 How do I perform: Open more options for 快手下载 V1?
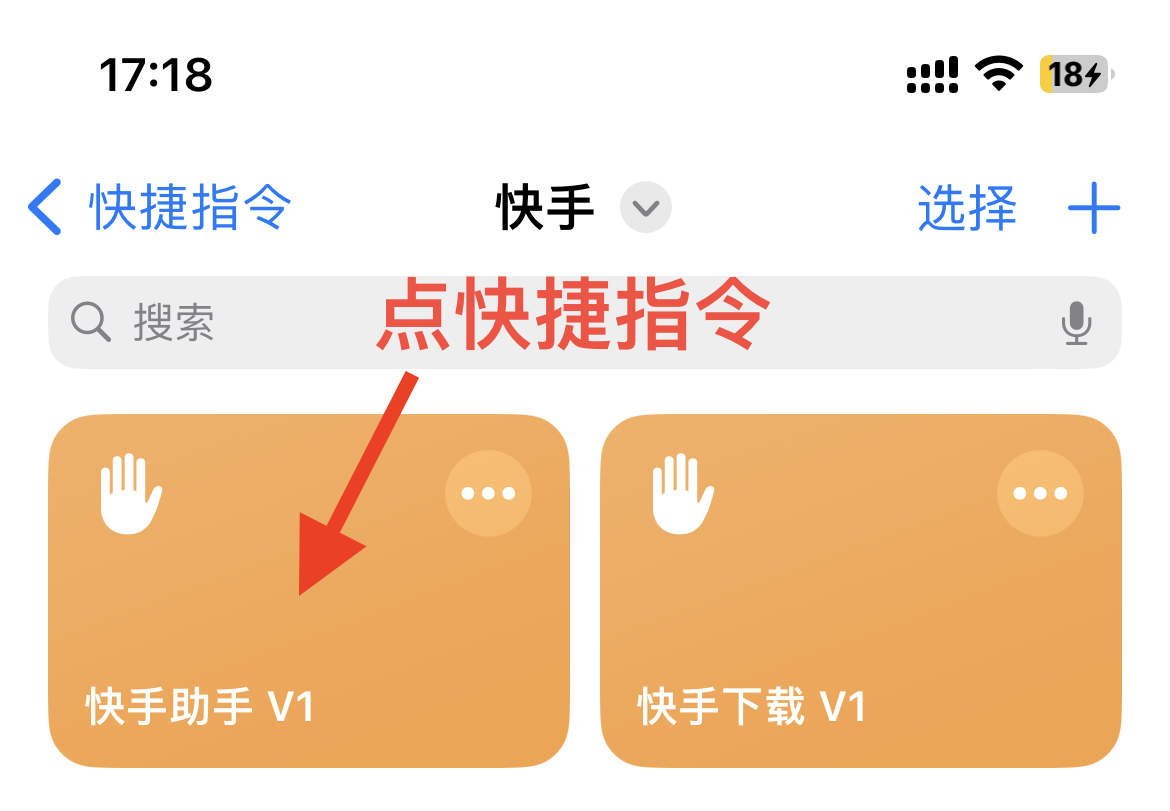coord(1040,493)
